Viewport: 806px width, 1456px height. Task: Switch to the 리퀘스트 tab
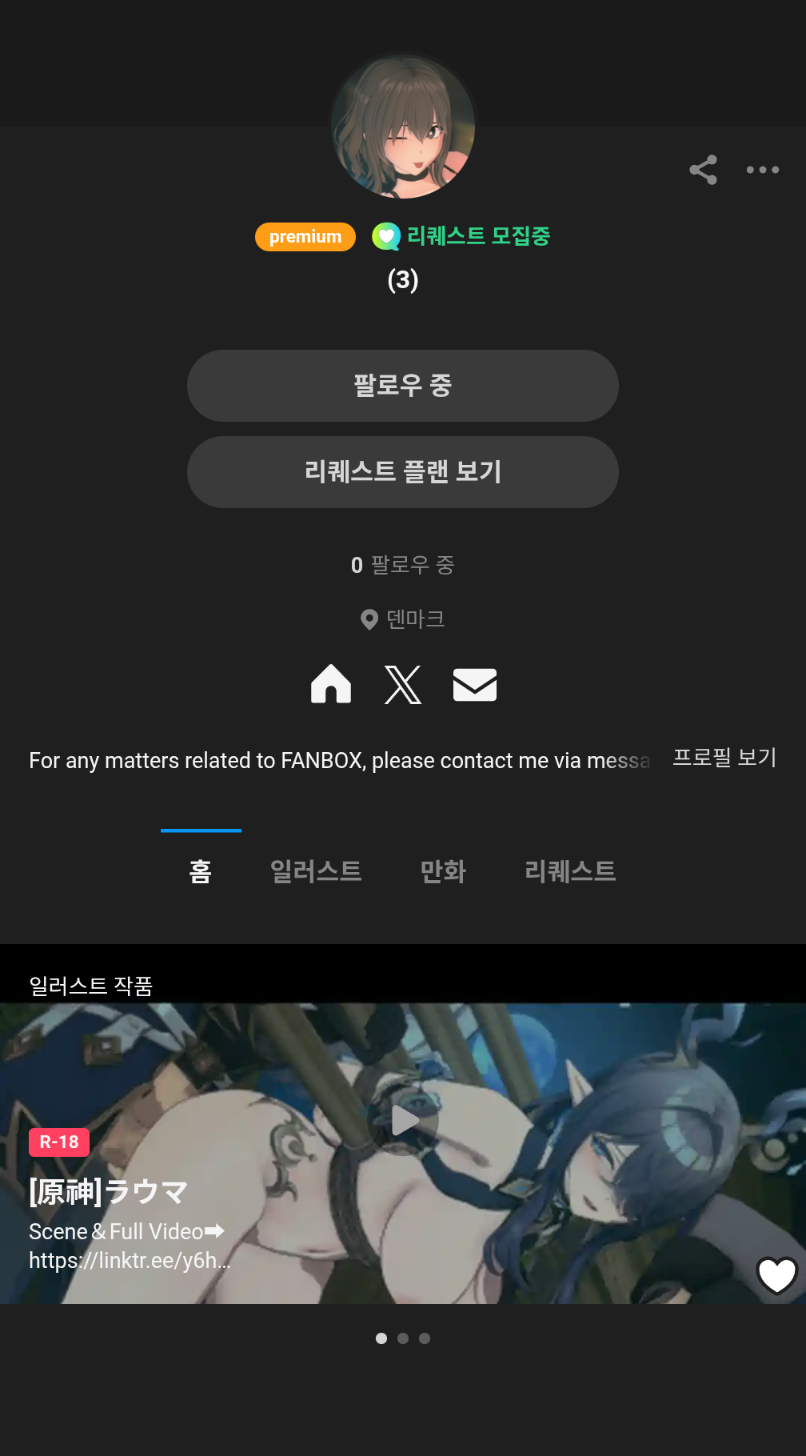pos(570,871)
